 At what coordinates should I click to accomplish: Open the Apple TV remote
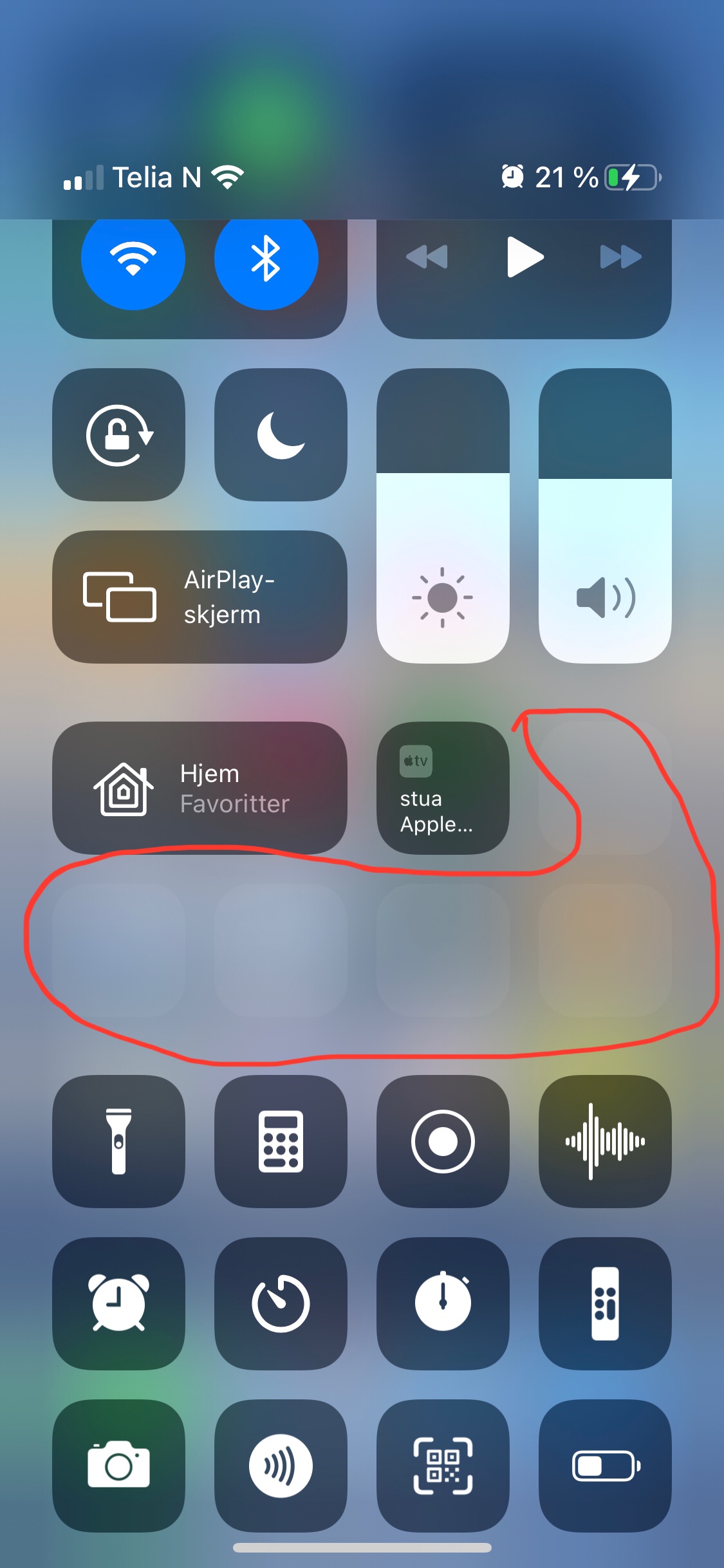[x=605, y=1303]
